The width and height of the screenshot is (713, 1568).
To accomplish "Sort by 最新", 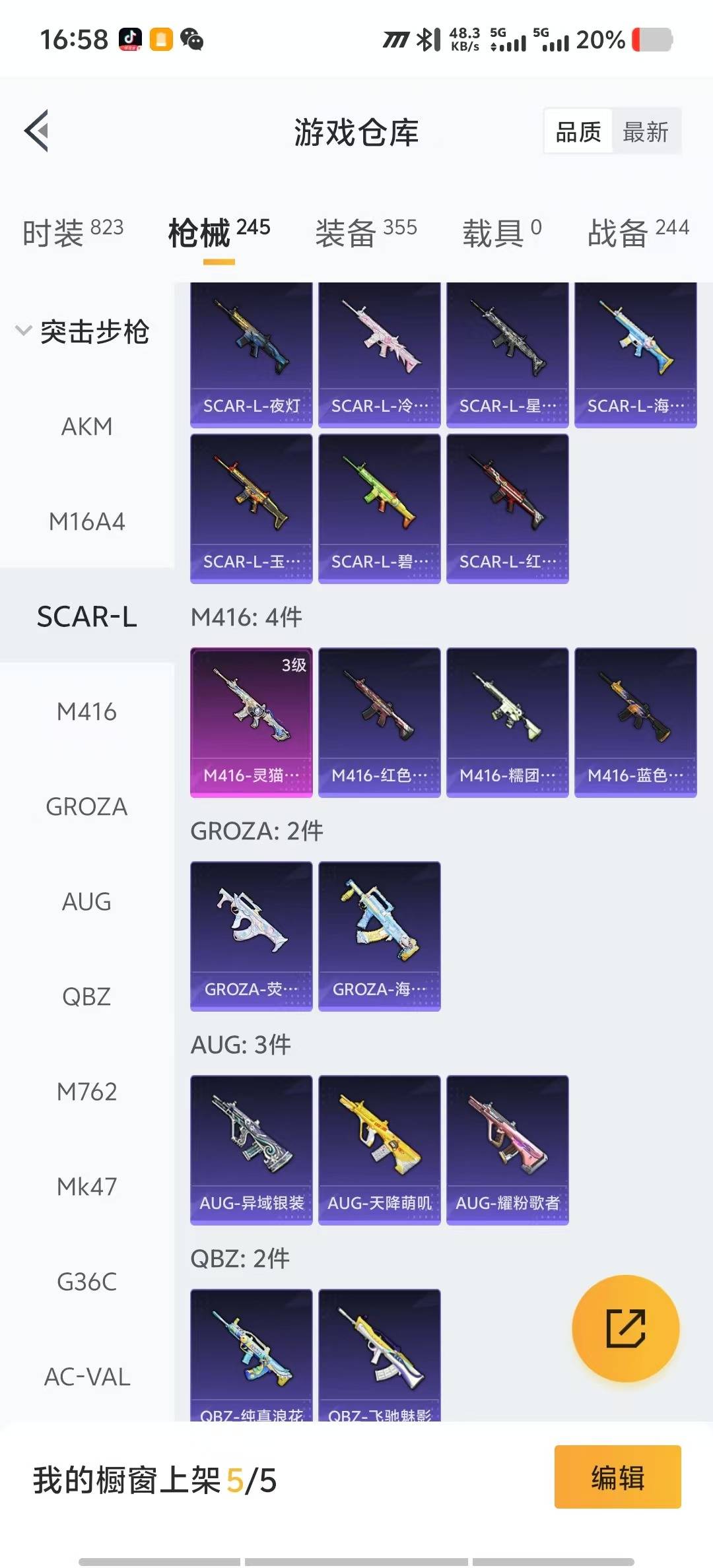I will (x=645, y=132).
